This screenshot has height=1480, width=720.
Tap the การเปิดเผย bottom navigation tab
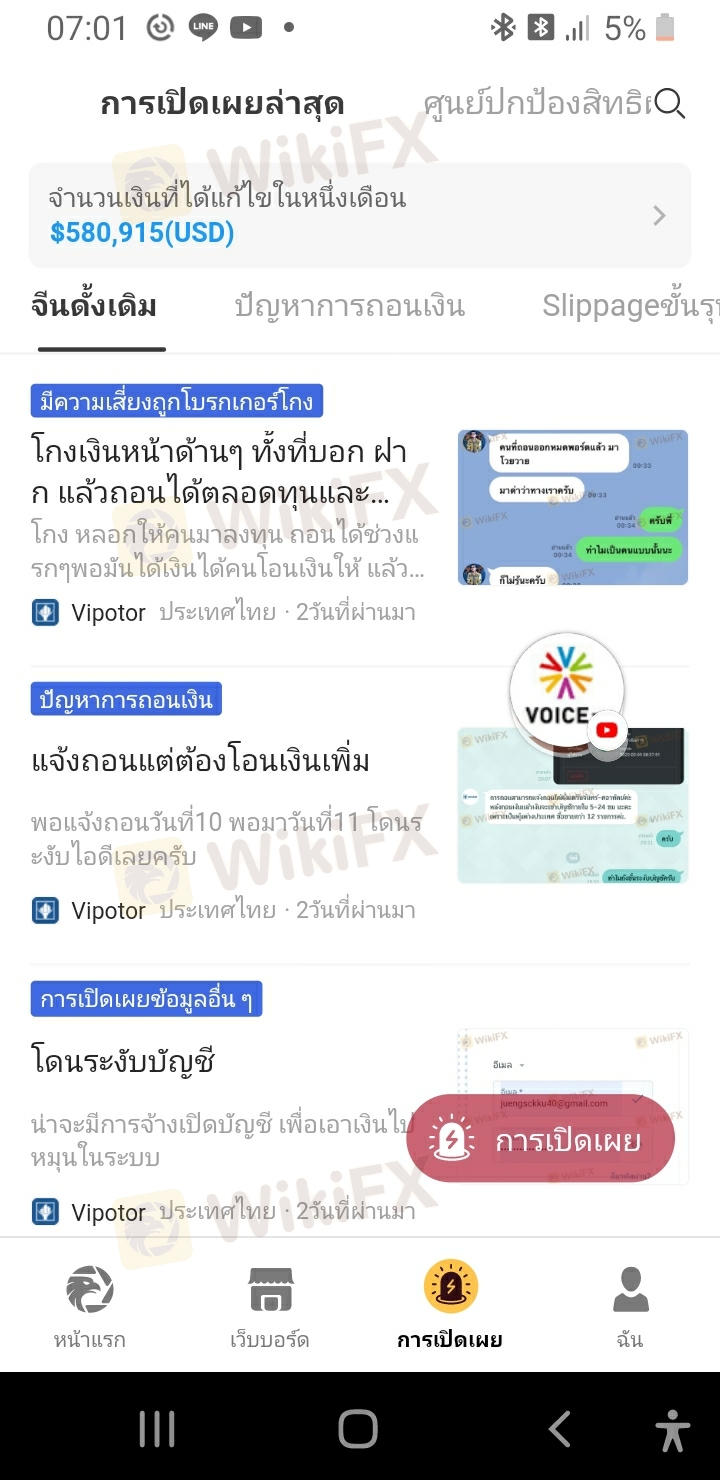450,1306
